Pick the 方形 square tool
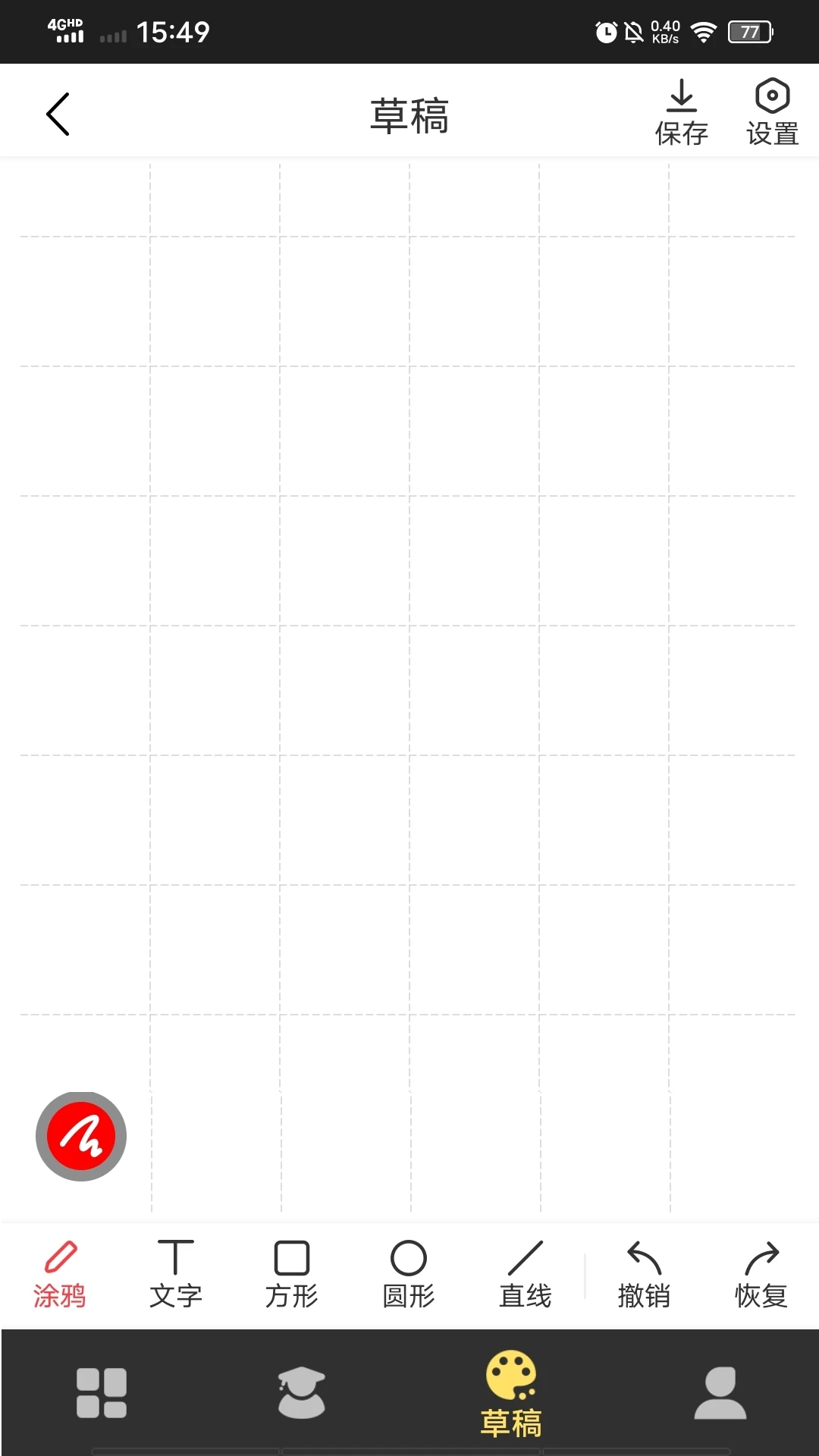Viewport: 819px width, 1456px height. tap(292, 1275)
